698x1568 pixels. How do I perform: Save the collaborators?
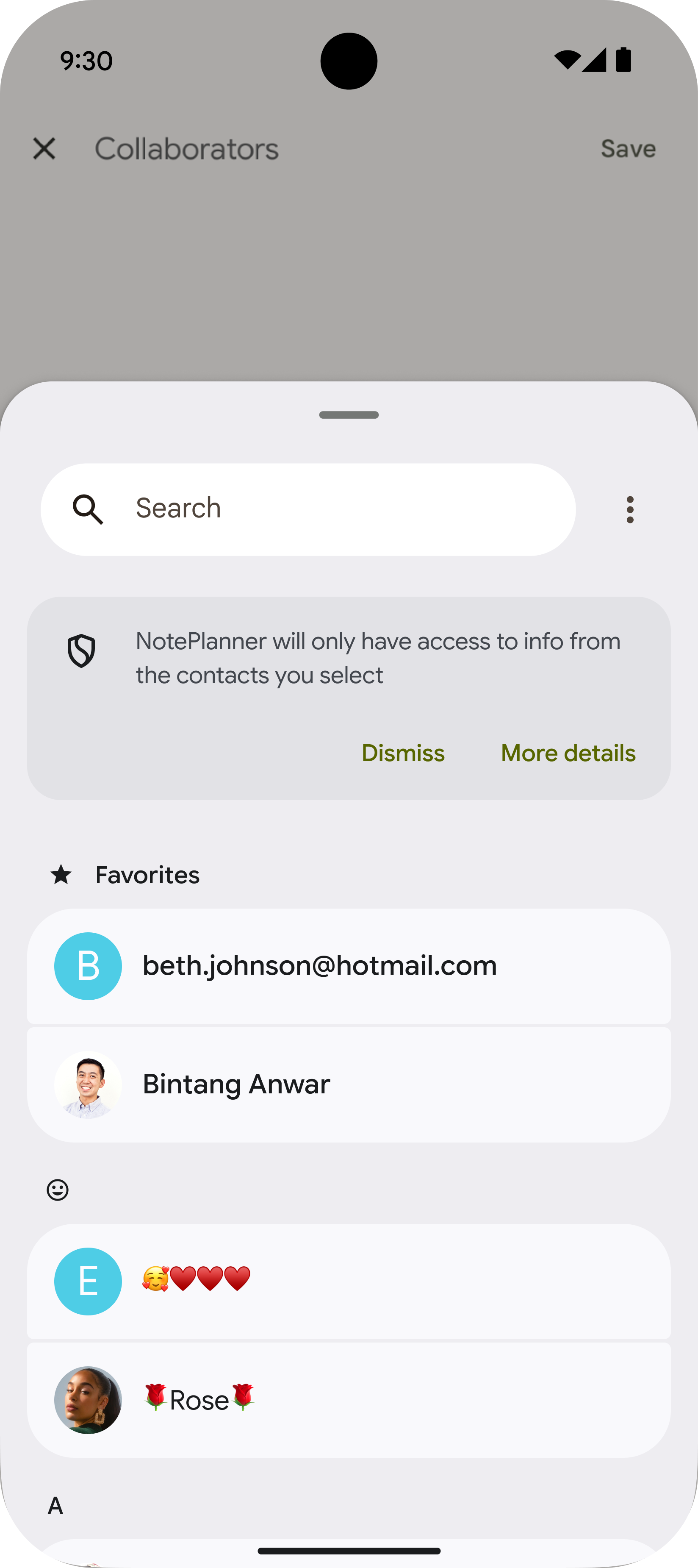click(x=627, y=148)
